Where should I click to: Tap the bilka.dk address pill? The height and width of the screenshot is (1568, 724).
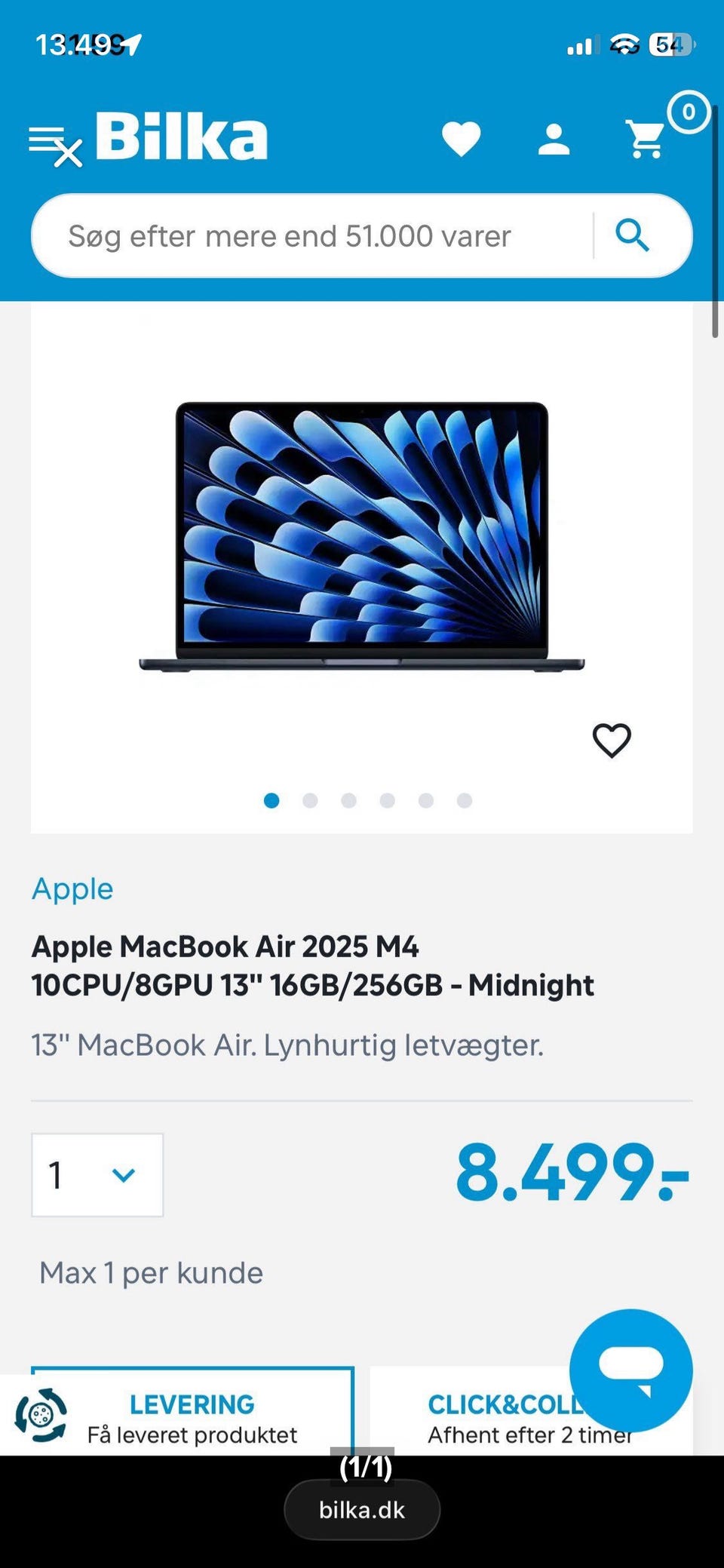362,1509
